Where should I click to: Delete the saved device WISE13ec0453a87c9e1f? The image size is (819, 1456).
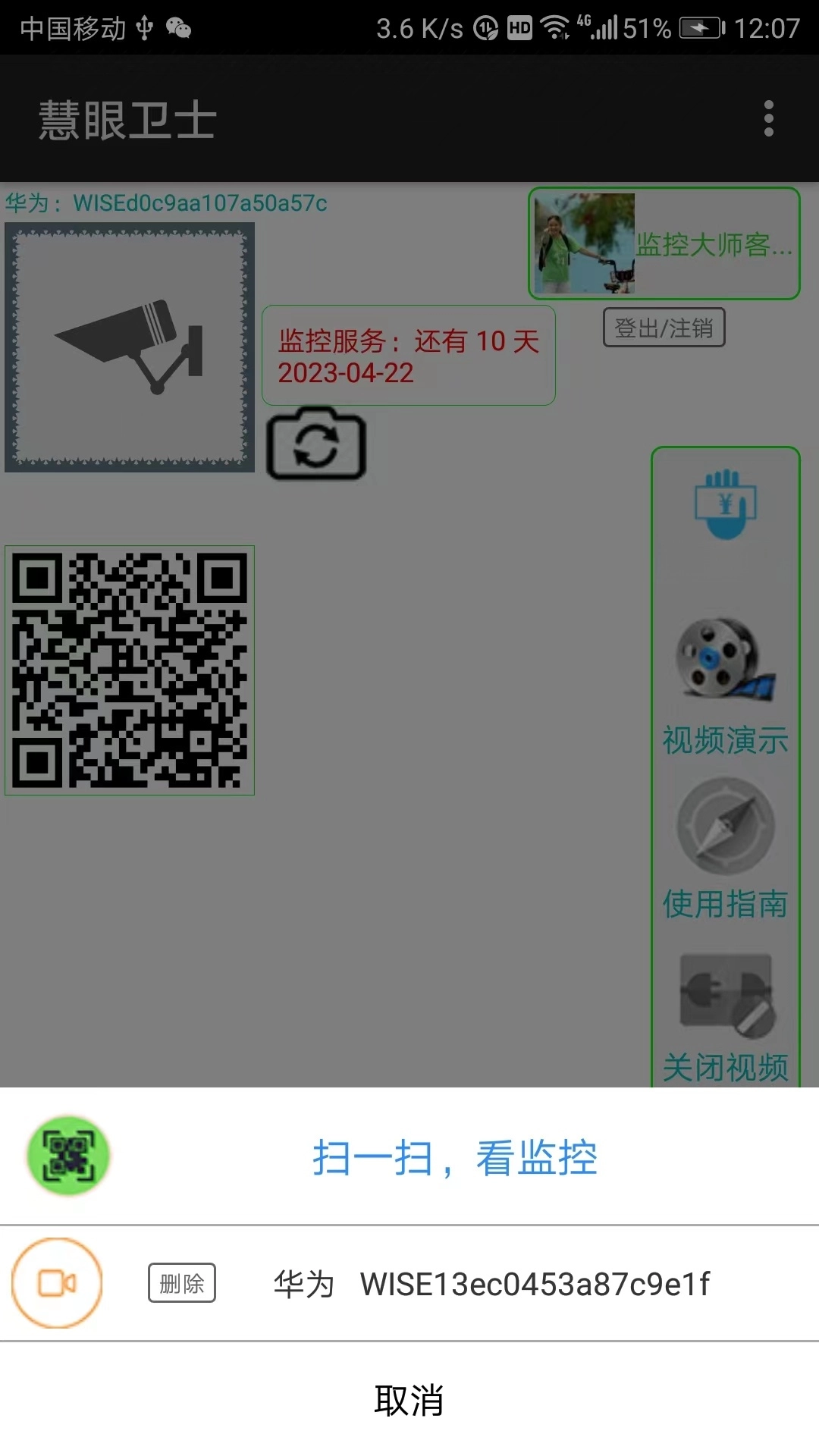(x=182, y=1283)
